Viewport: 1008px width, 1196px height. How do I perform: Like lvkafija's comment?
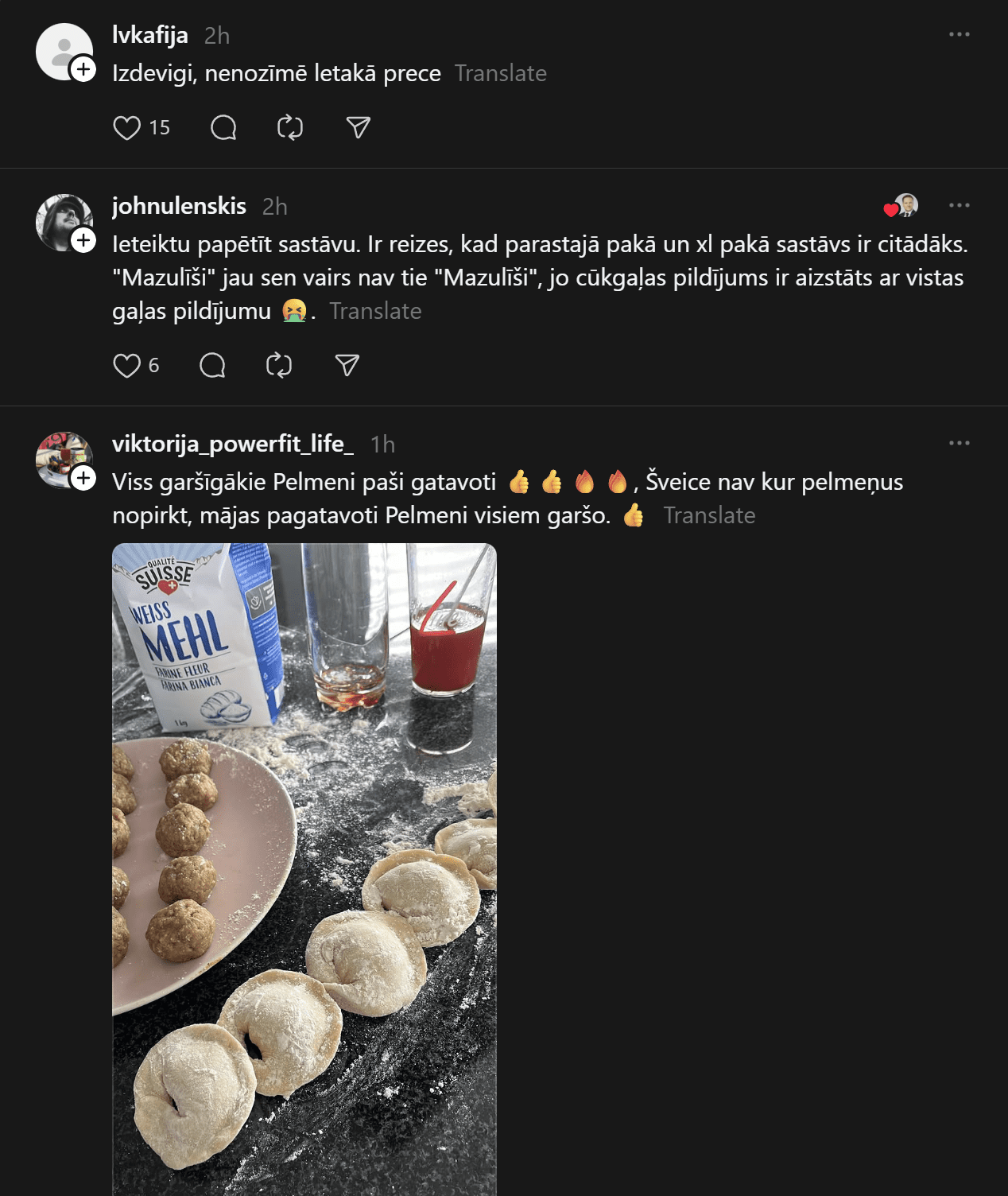point(127,127)
